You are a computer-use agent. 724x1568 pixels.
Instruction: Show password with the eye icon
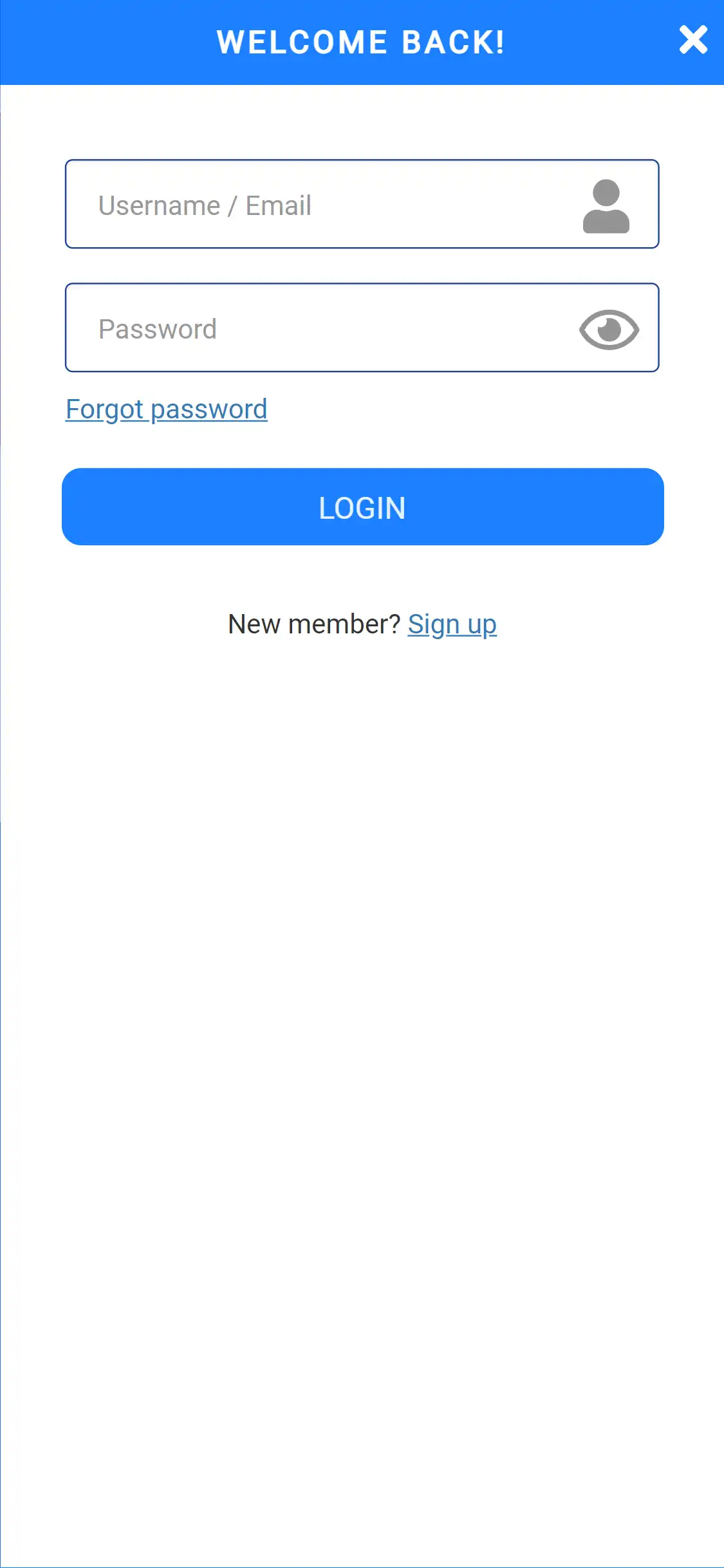click(609, 330)
